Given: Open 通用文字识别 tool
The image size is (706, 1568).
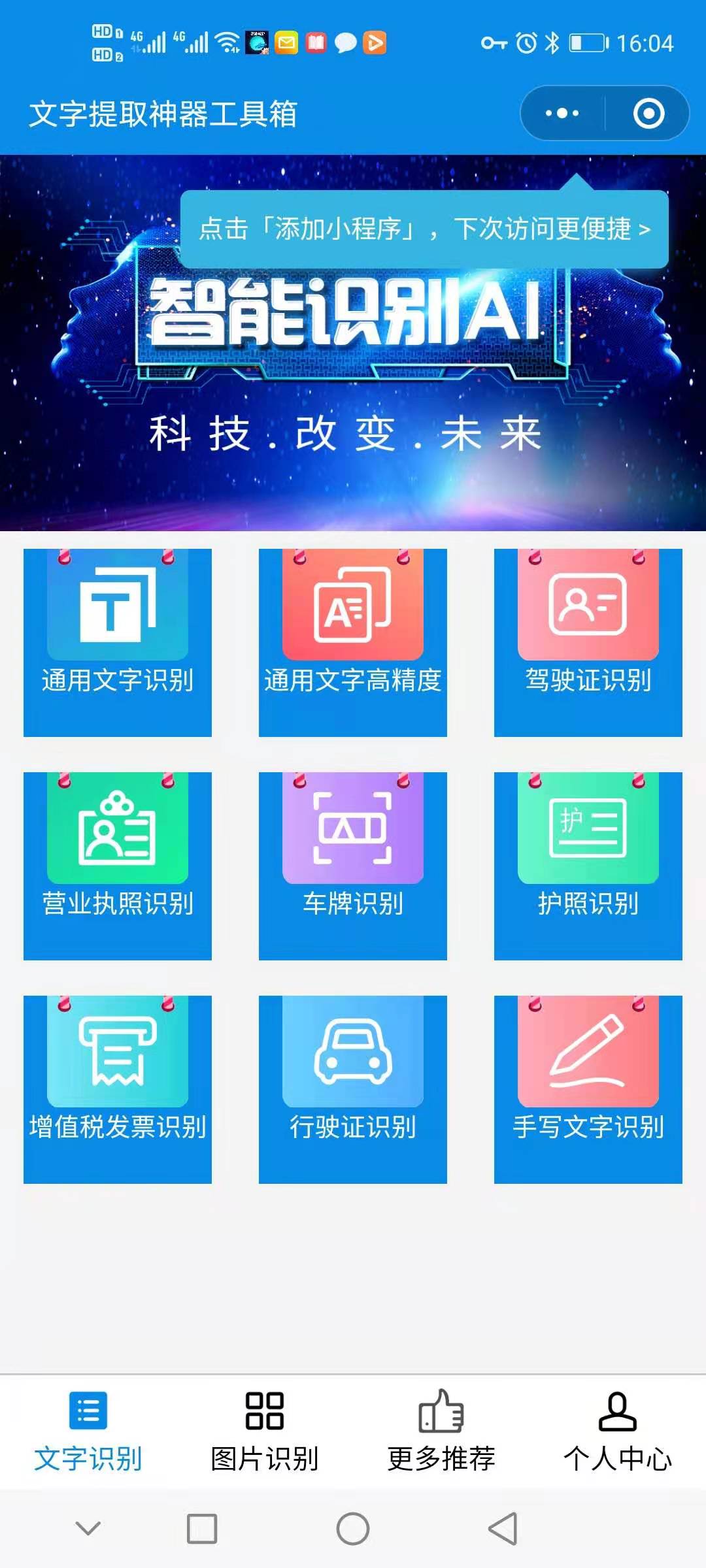Looking at the screenshot, I should (118, 642).
